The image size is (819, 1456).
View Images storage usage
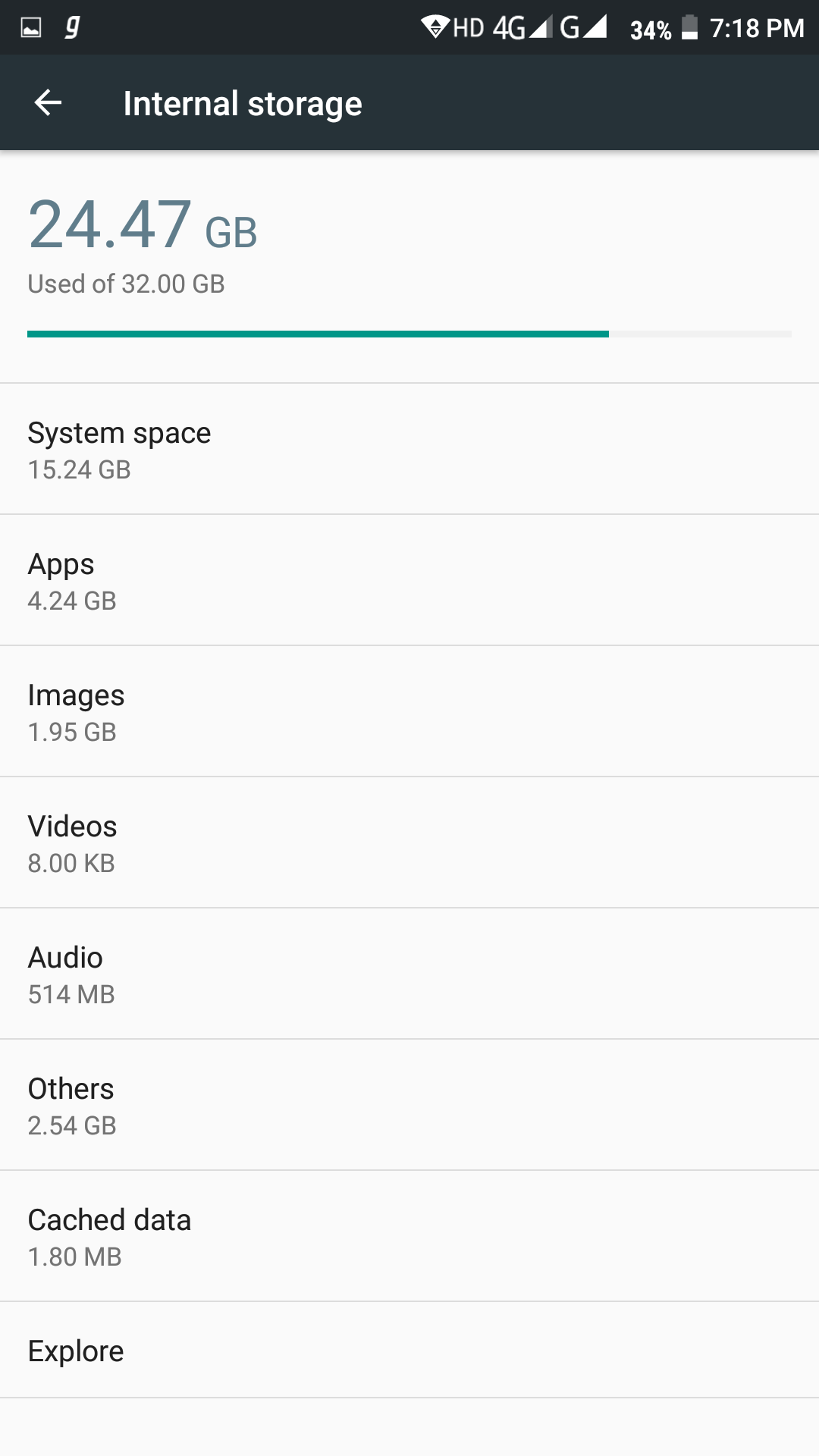pos(409,712)
